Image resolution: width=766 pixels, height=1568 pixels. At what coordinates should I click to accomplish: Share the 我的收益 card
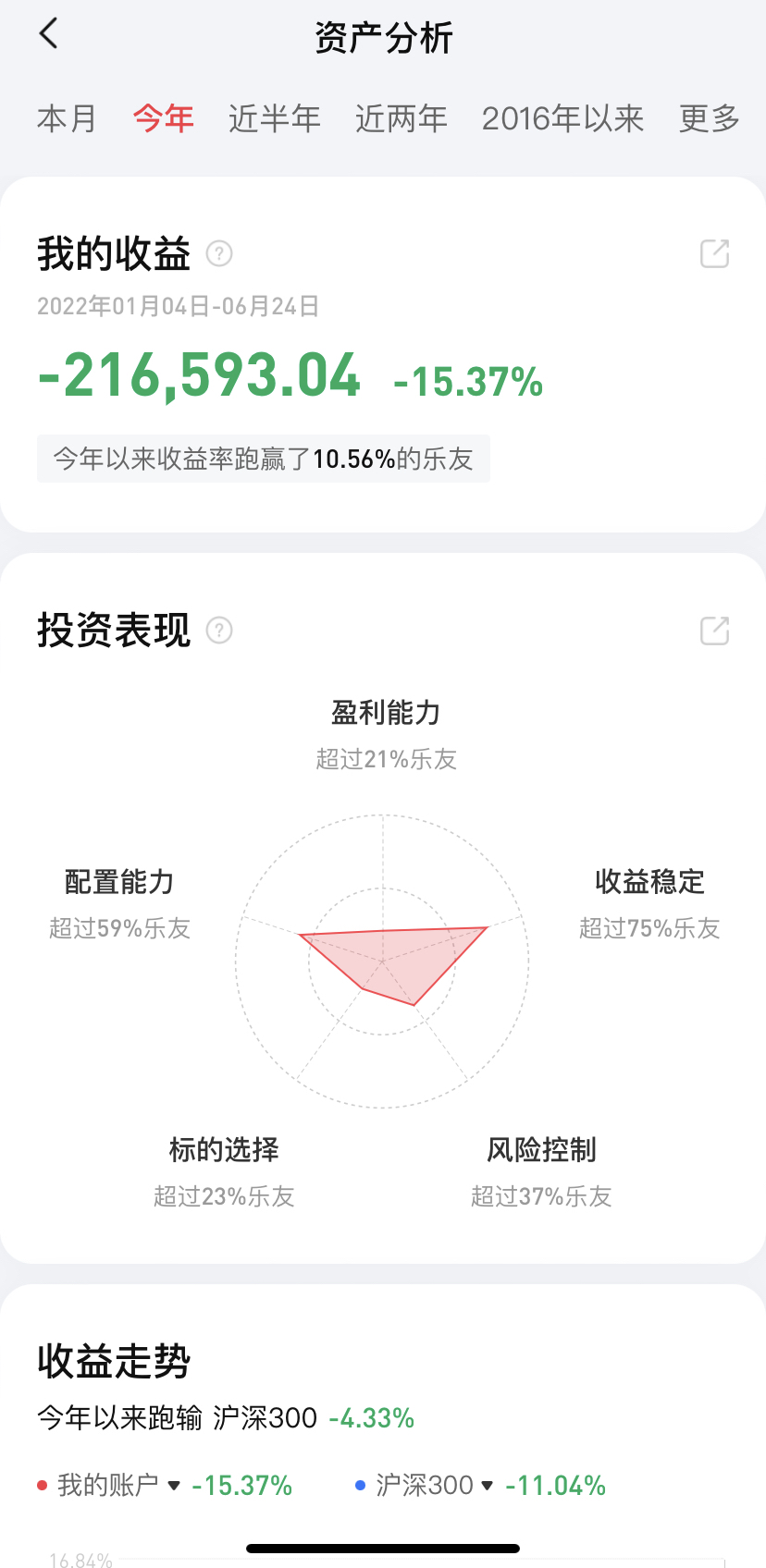point(714,253)
